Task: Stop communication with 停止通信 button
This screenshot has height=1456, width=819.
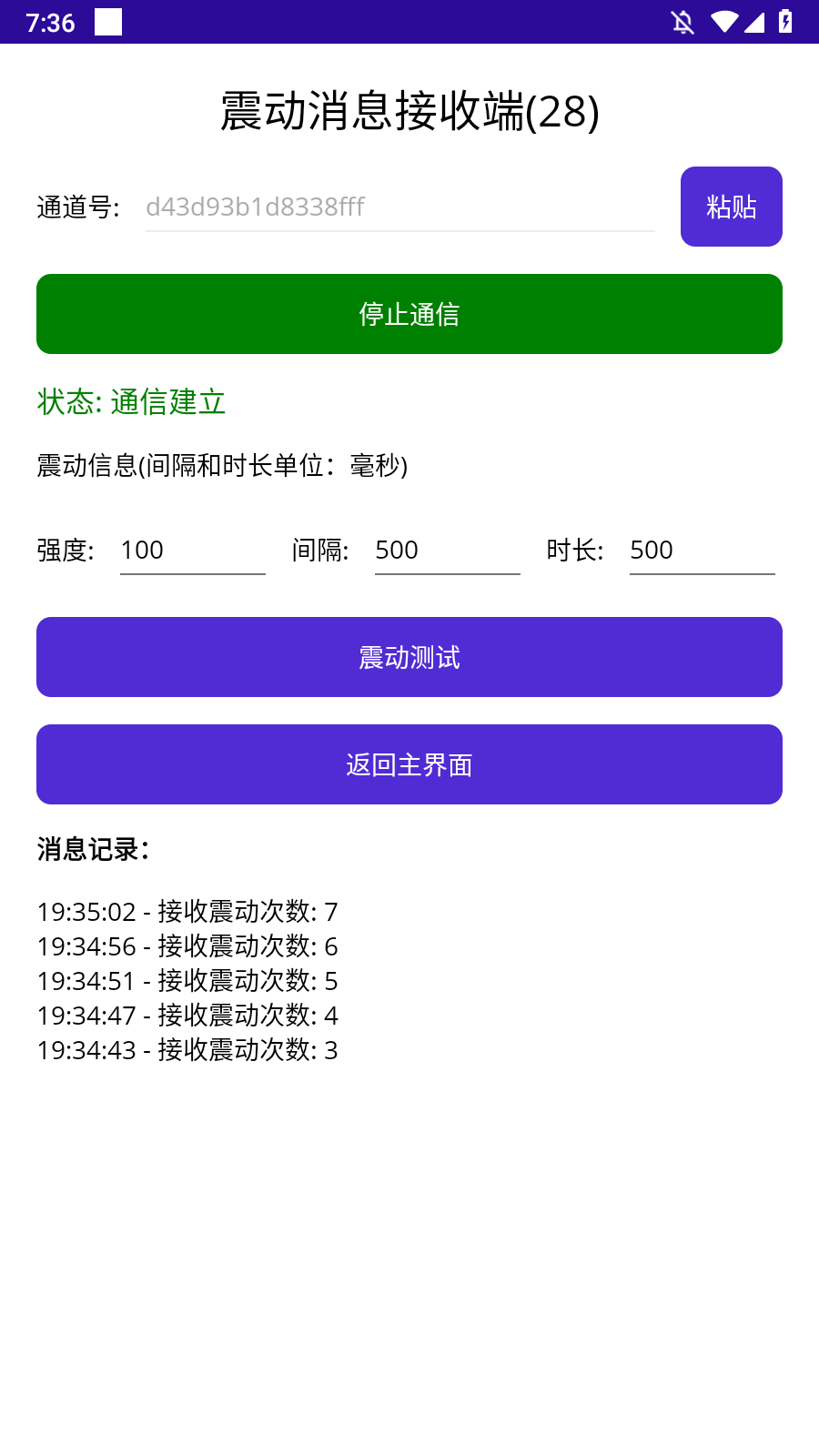Action: 409,314
